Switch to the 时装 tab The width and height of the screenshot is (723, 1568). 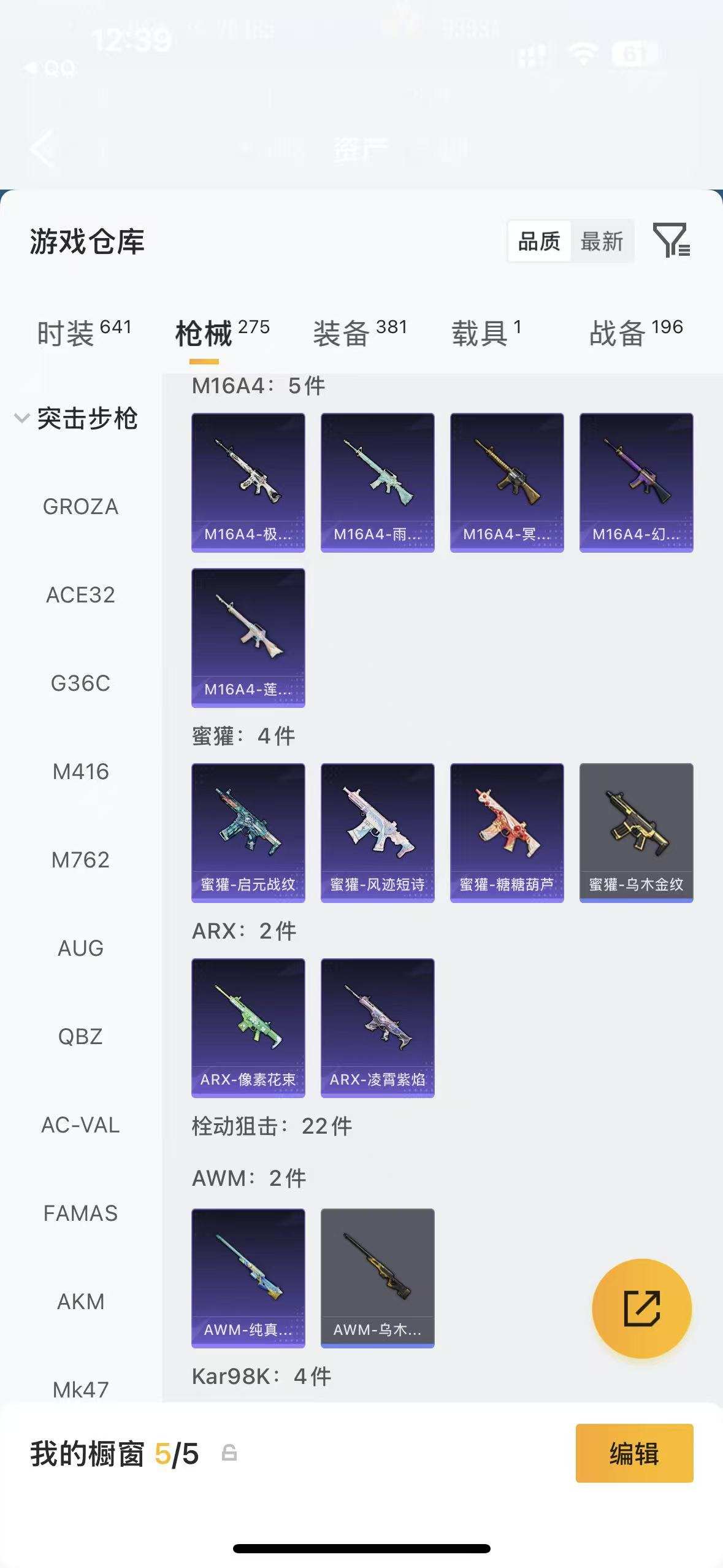coord(84,333)
